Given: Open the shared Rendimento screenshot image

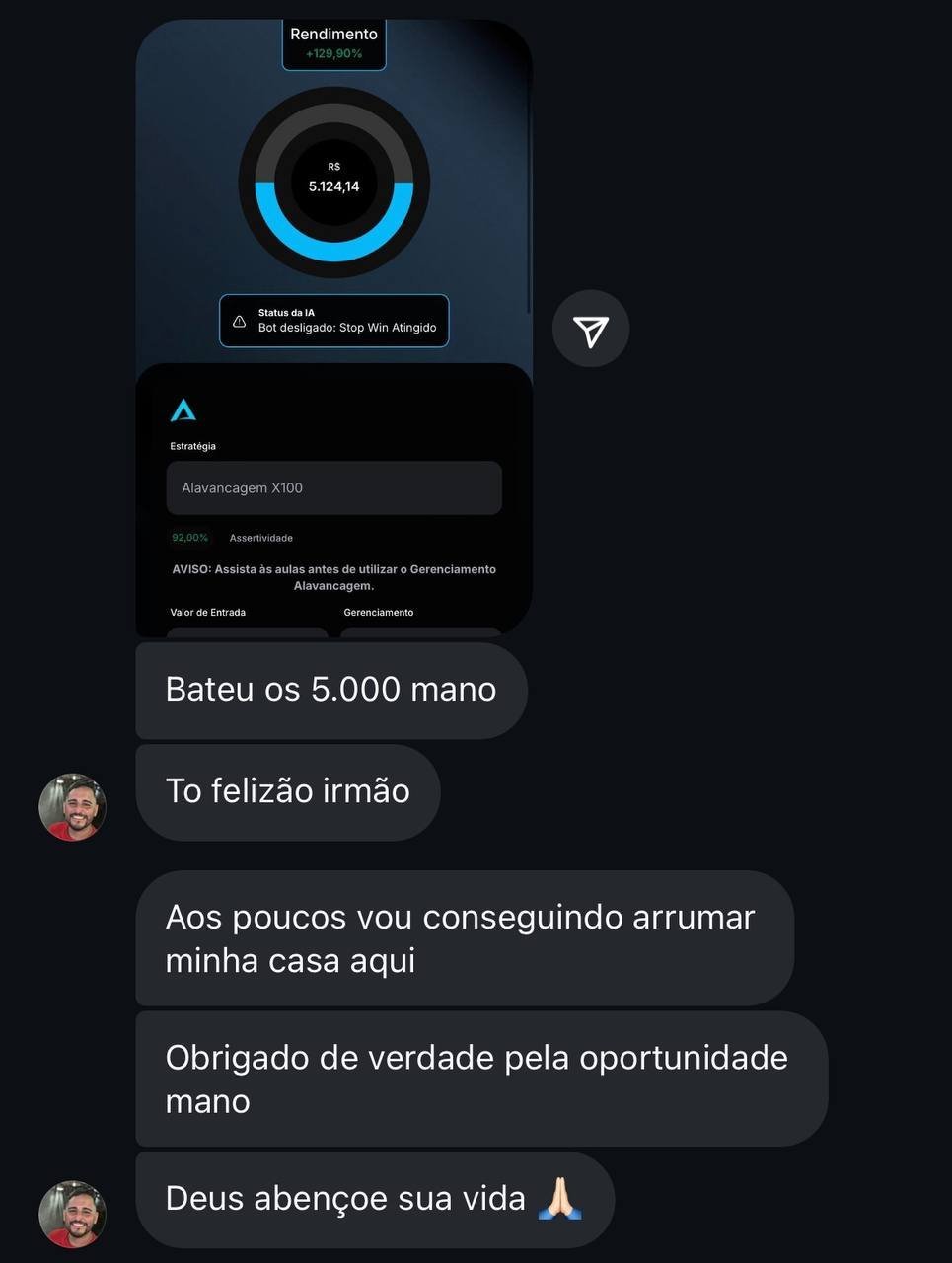Looking at the screenshot, I should (333, 326).
